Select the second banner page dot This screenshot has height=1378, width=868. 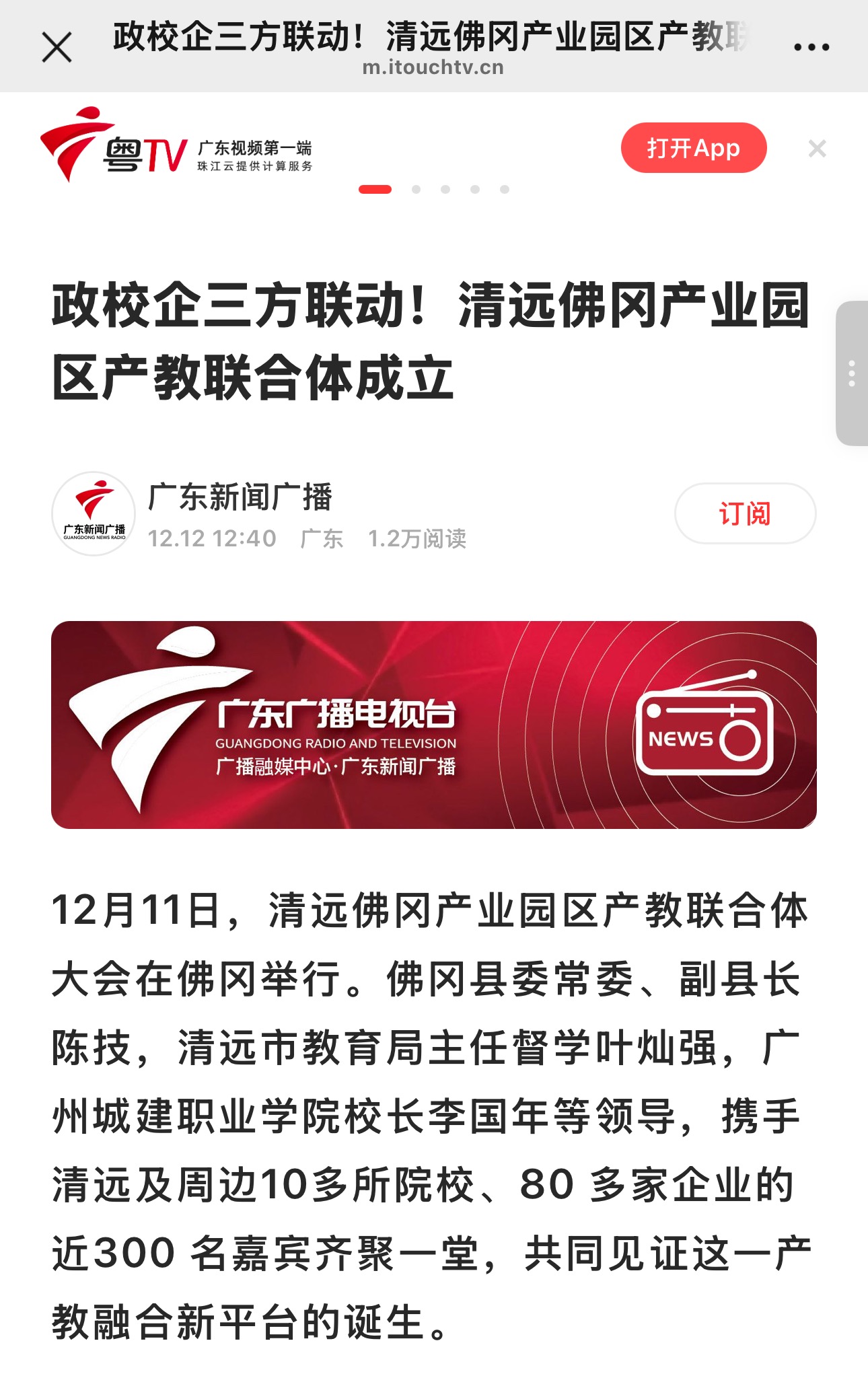pyautogui.click(x=417, y=190)
